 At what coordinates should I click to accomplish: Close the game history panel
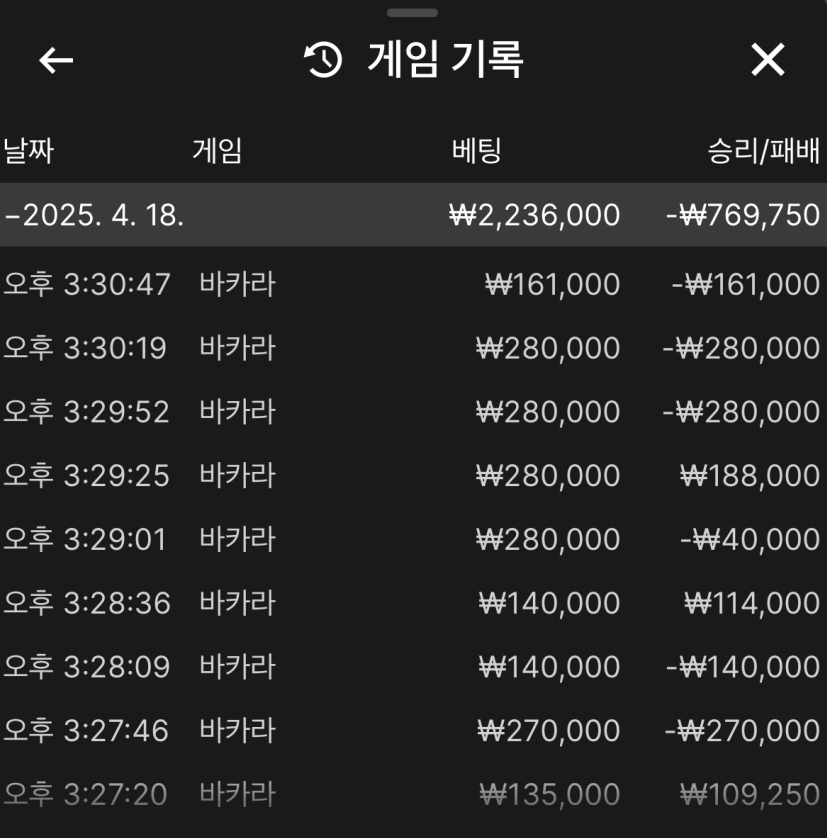[x=768, y=61]
